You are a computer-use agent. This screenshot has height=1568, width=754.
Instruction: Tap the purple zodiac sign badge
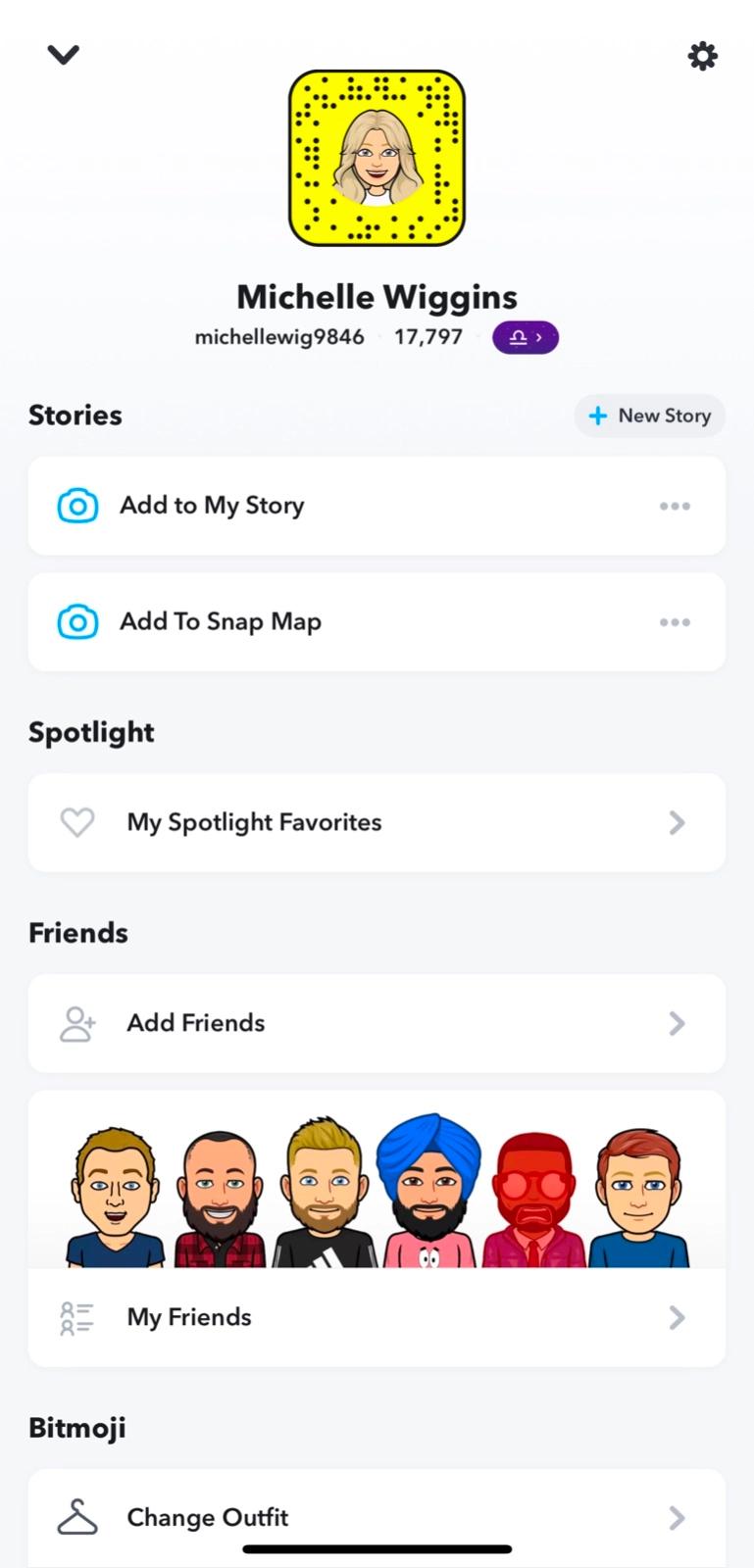pos(526,337)
